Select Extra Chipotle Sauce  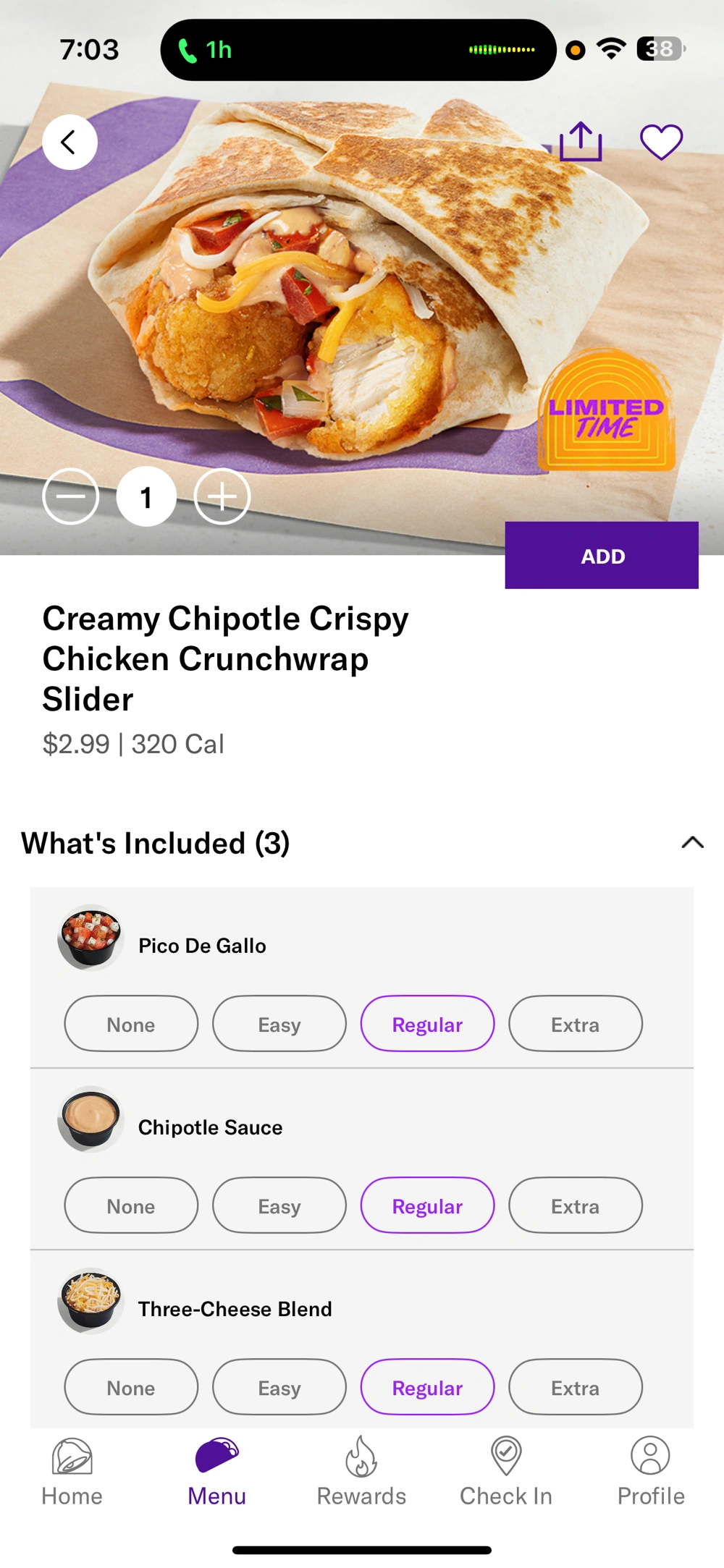pos(575,1205)
